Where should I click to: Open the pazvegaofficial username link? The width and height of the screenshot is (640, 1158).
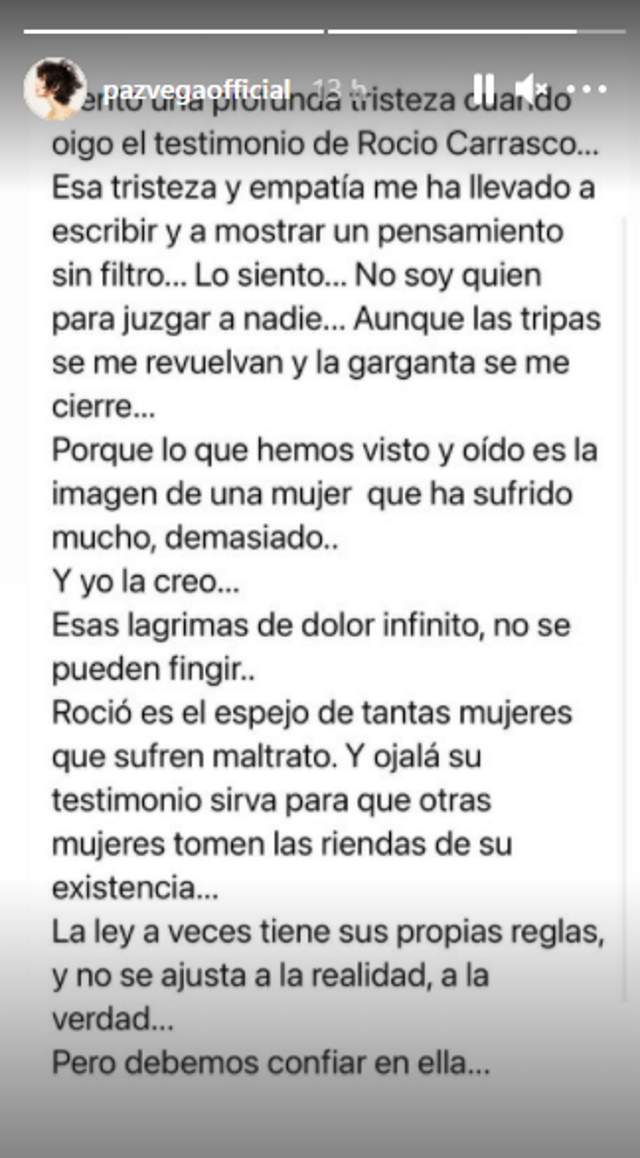point(196,90)
